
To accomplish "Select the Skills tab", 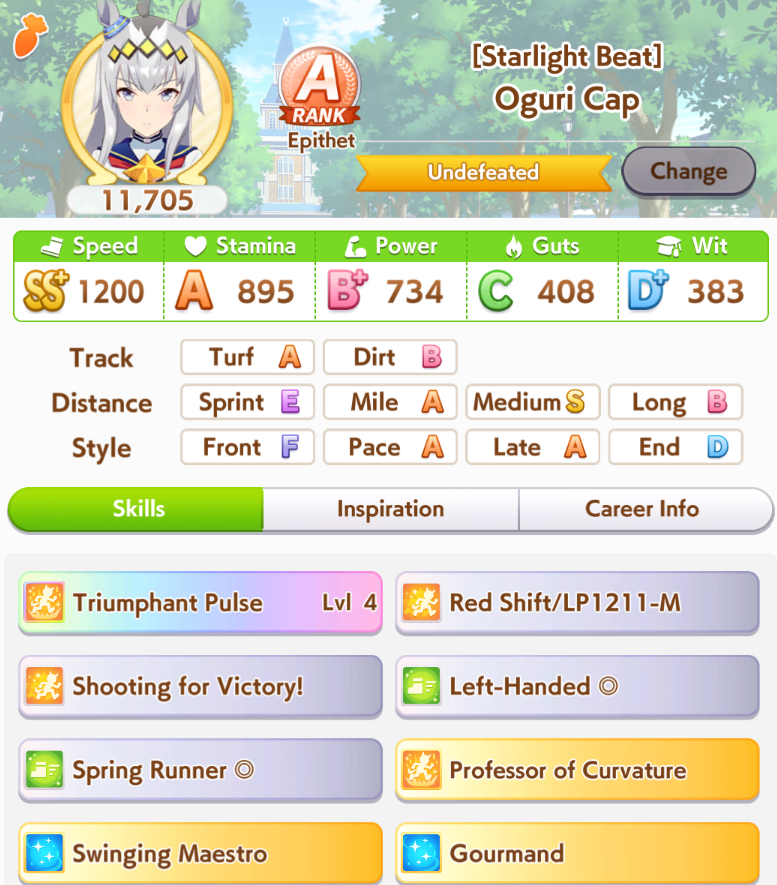I will click(x=138, y=509).
